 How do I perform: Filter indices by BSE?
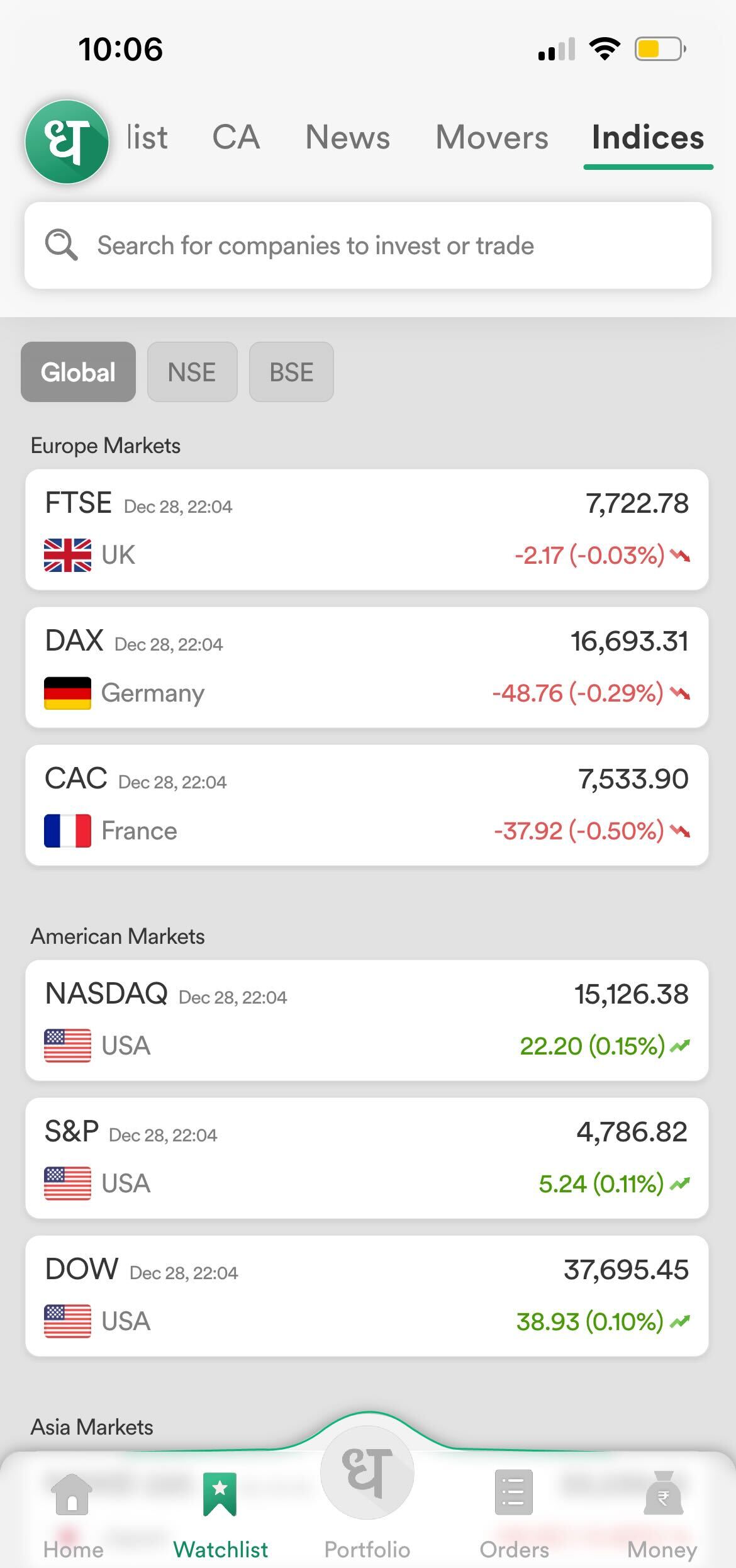291,372
